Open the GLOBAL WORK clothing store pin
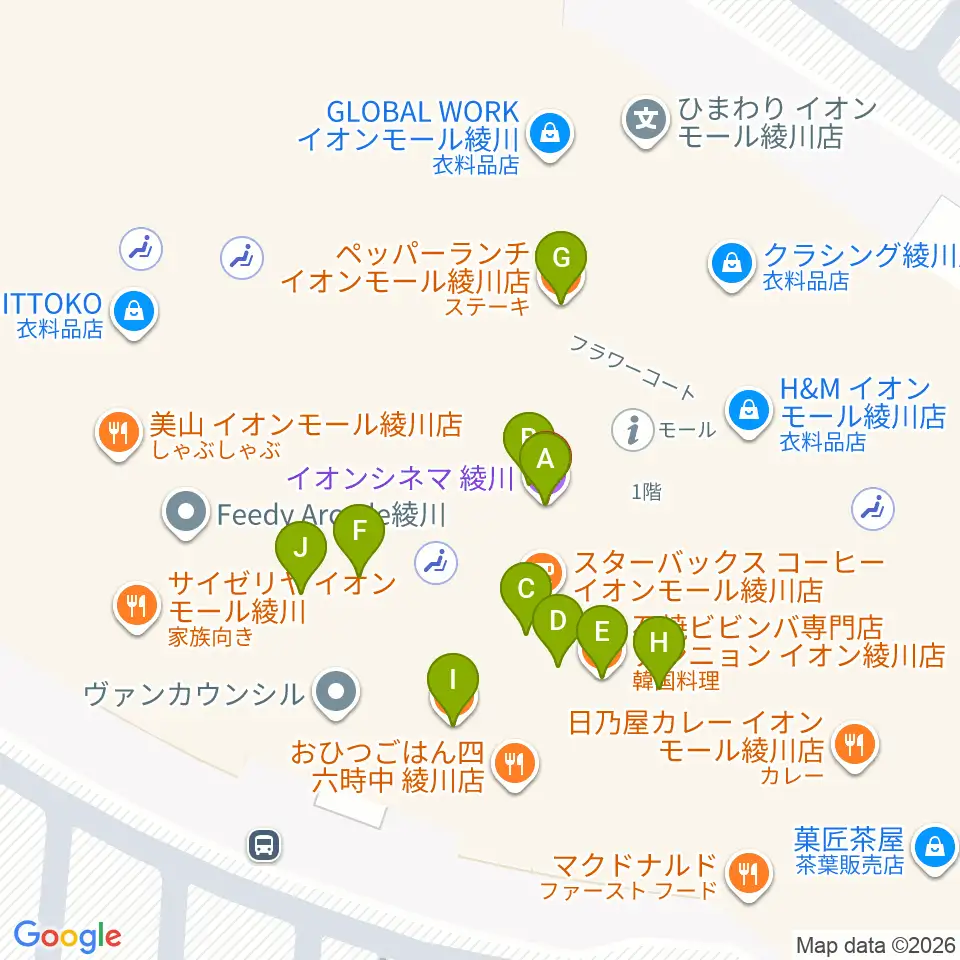This screenshot has width=960, height=960. click(550, 135)
